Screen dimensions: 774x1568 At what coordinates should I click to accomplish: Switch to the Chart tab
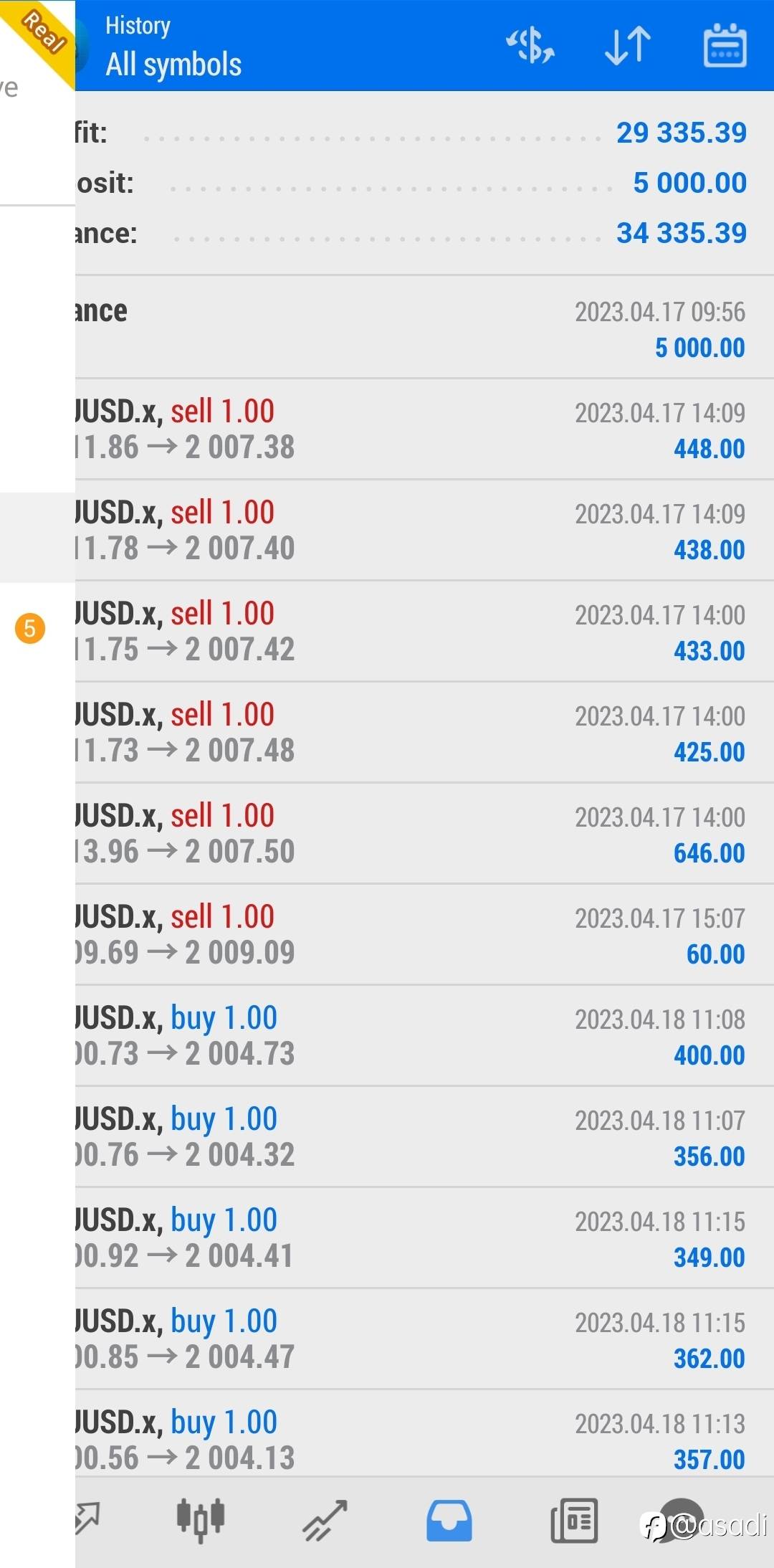click(201, 1519)
